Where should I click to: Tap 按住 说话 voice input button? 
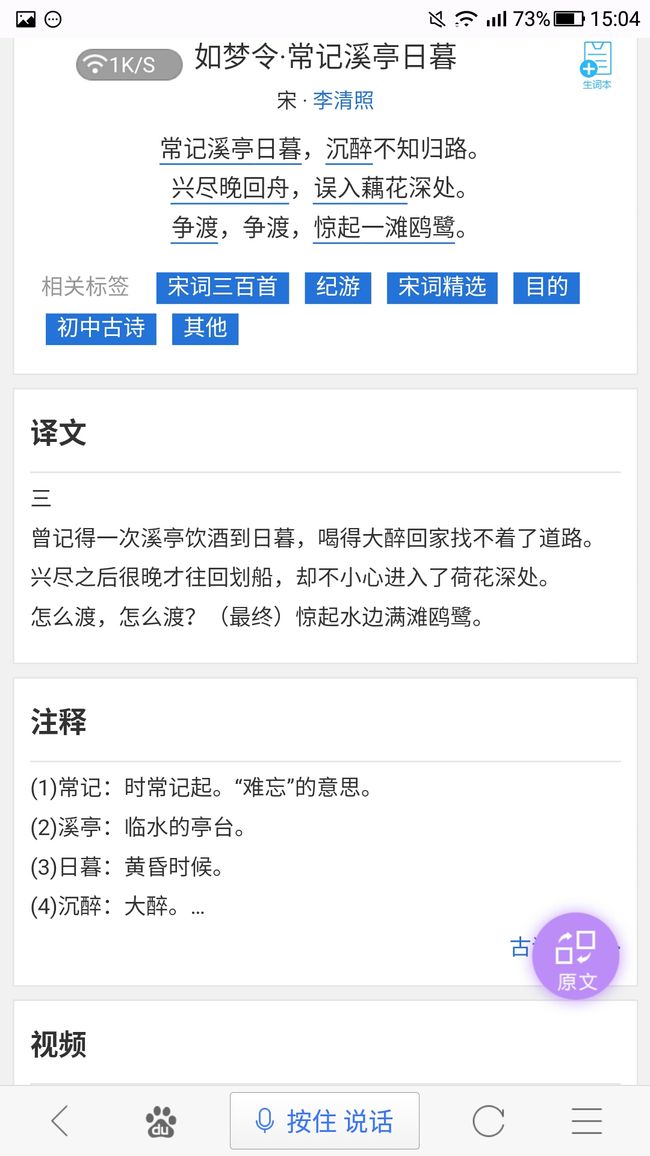point(324,1121)
